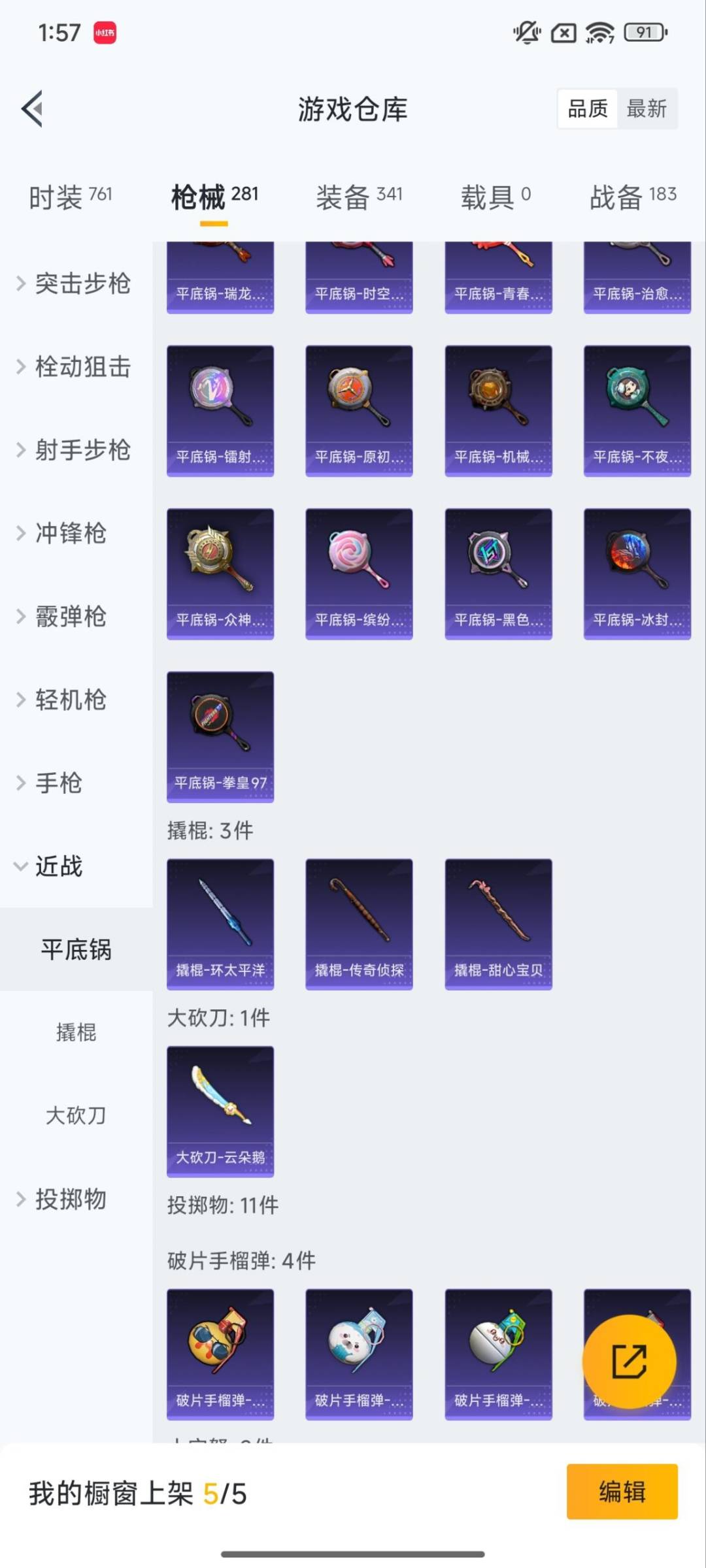Click the no-SIM card status icon
Screen dimensions: 706x1568
pyautogui.click(x=563, y=33)
